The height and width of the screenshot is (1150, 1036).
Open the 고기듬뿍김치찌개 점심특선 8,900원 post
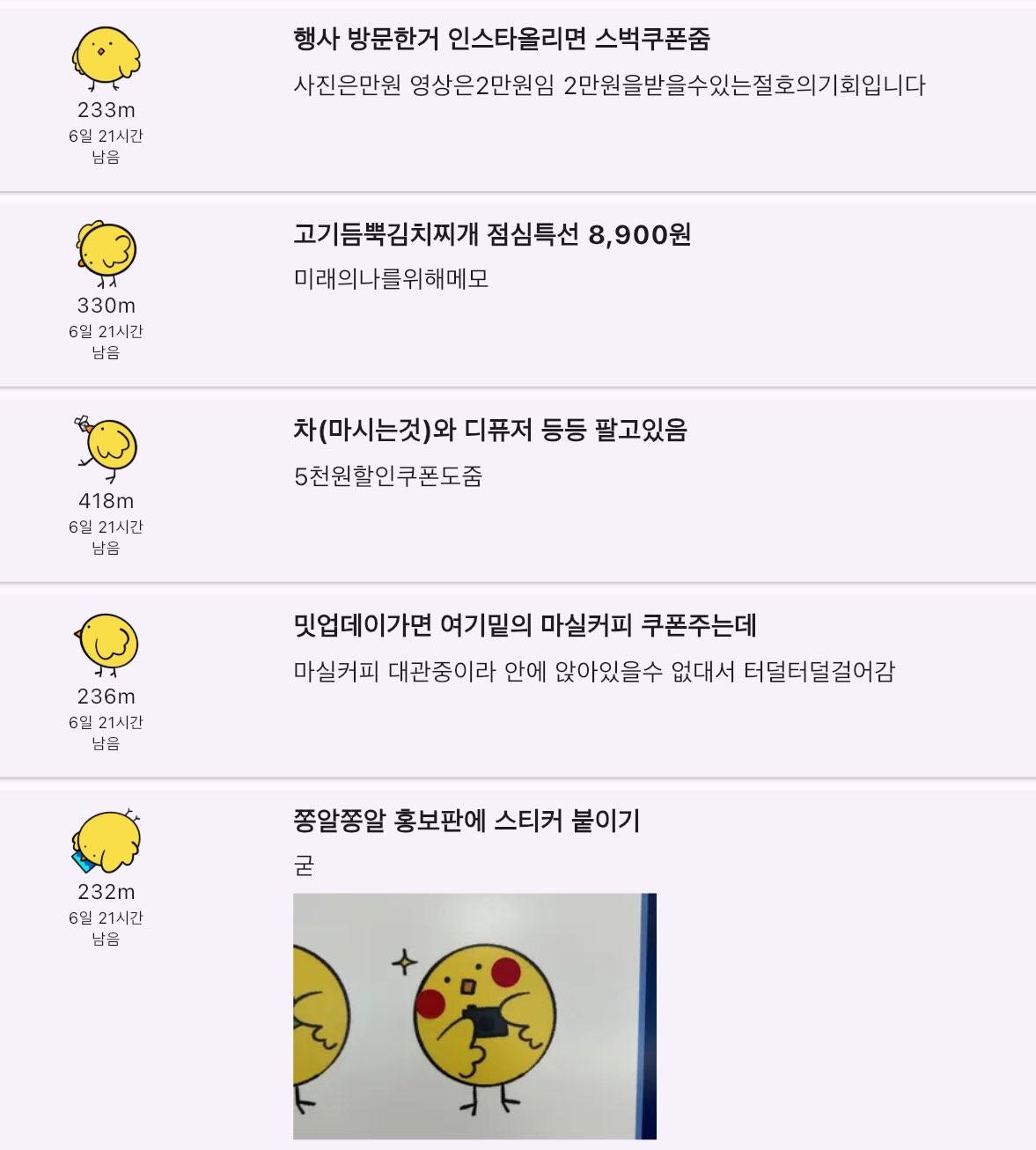point(492,235)
